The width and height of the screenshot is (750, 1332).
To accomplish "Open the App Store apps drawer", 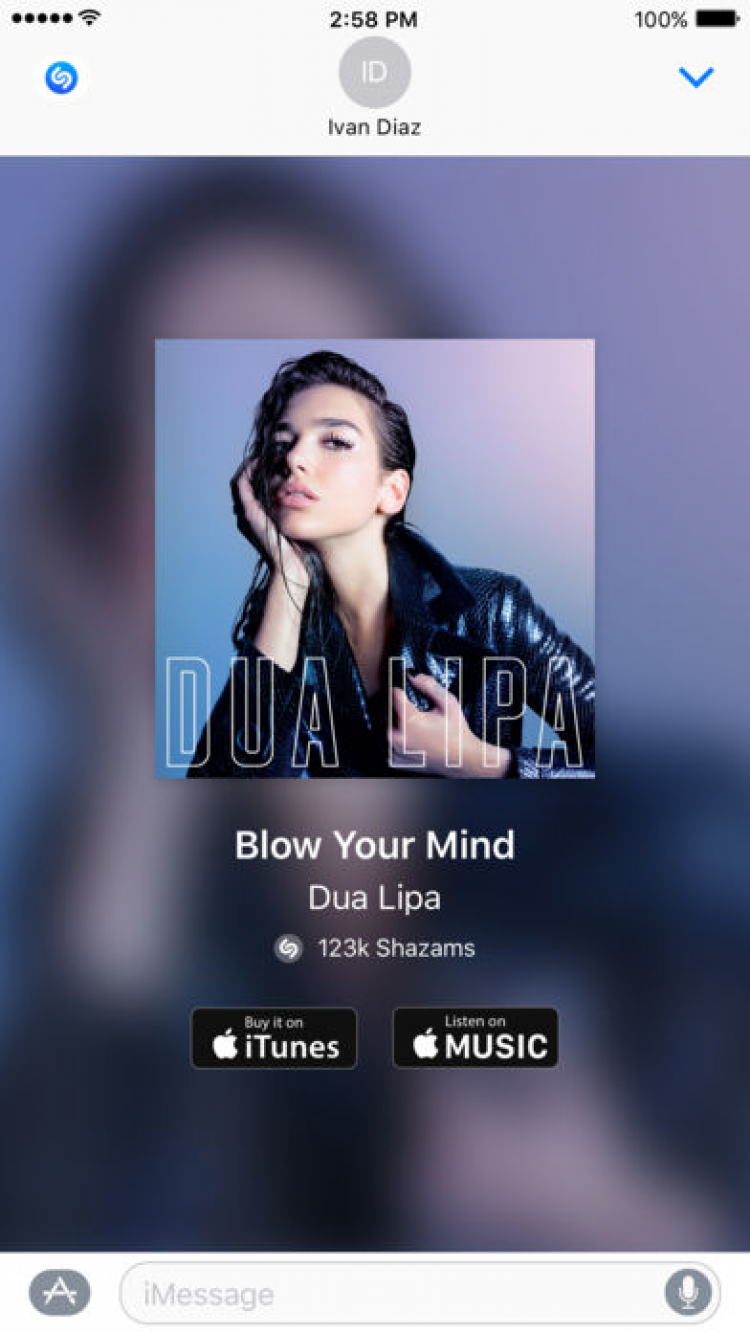I will (x=59, y=1293).
